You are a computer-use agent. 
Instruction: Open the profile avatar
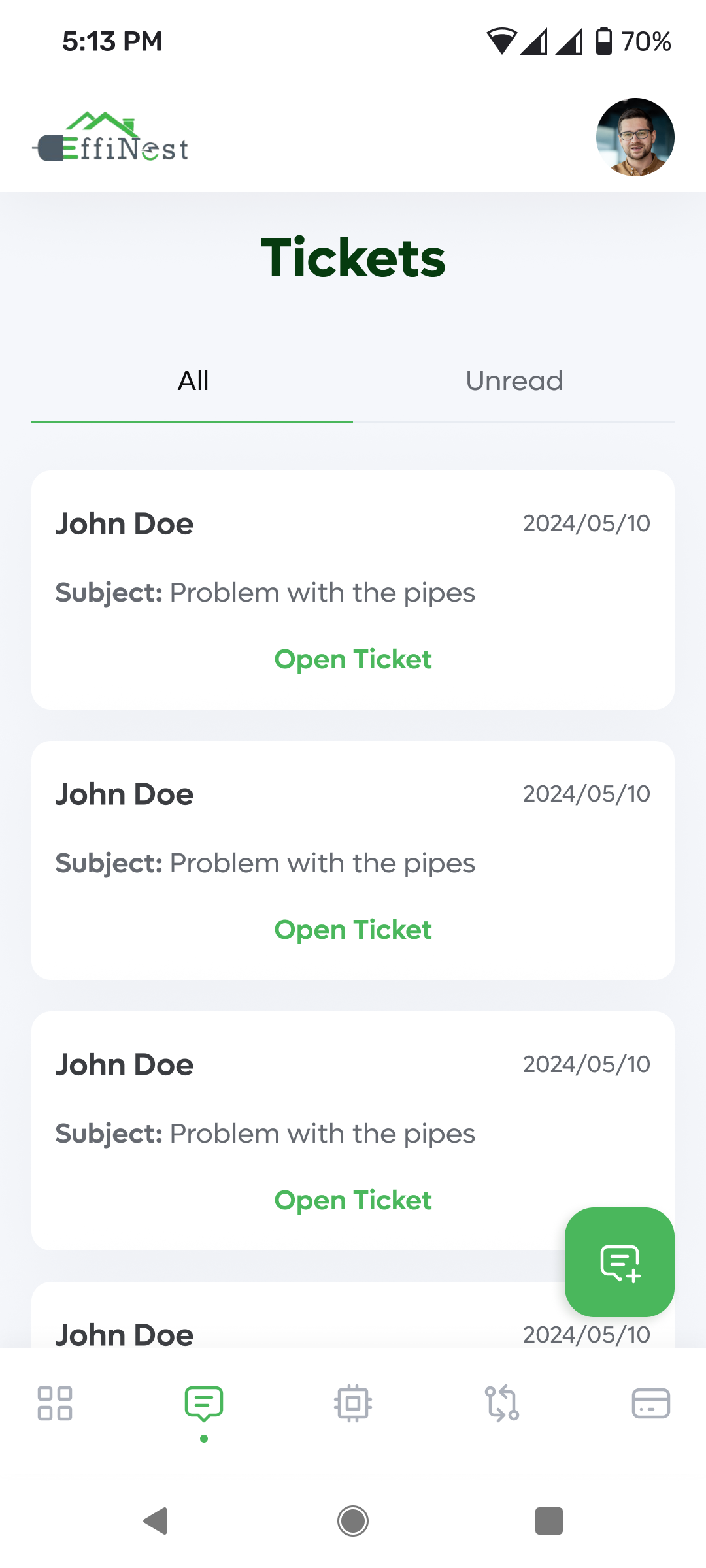point(635,137)
